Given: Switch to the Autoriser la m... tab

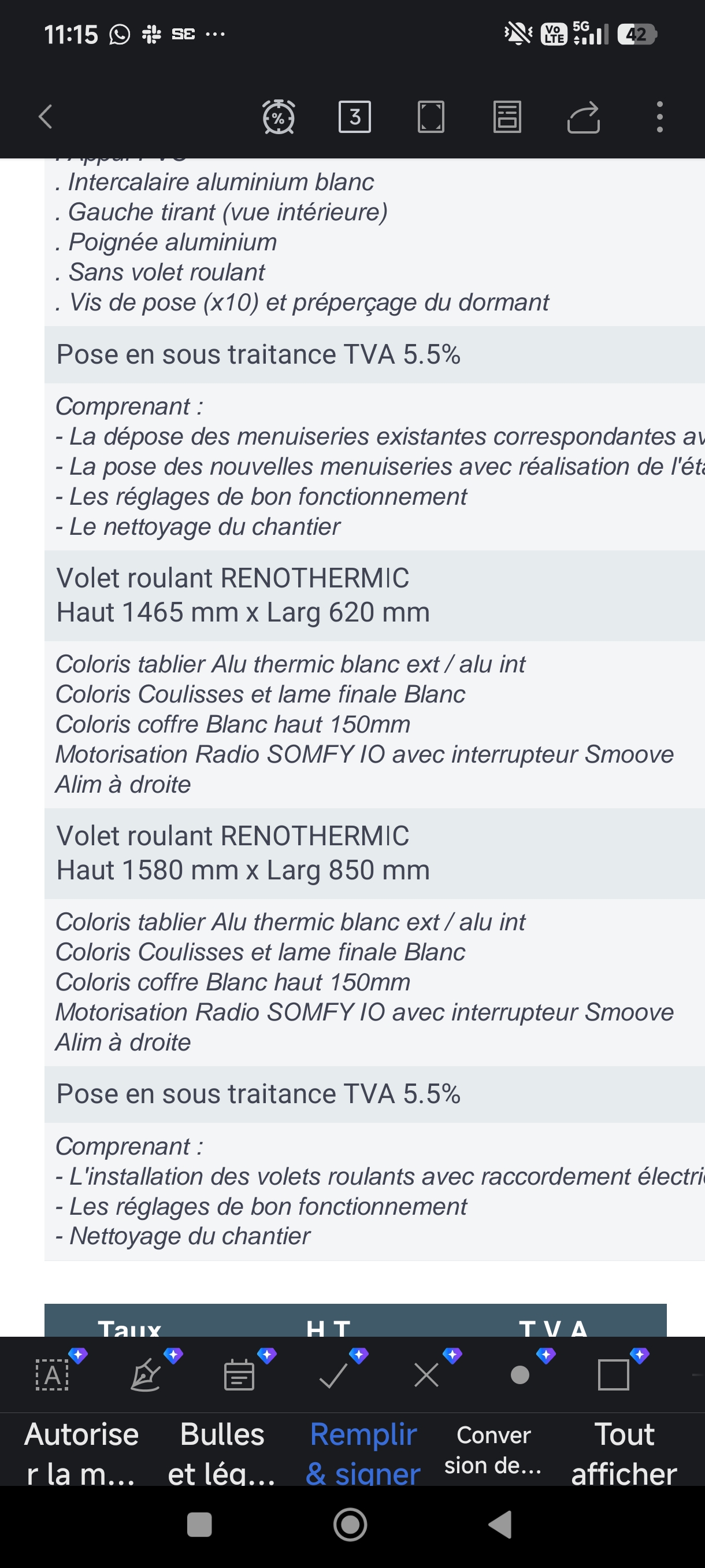Looking at the screenshot, I should tap(81, 1452).
